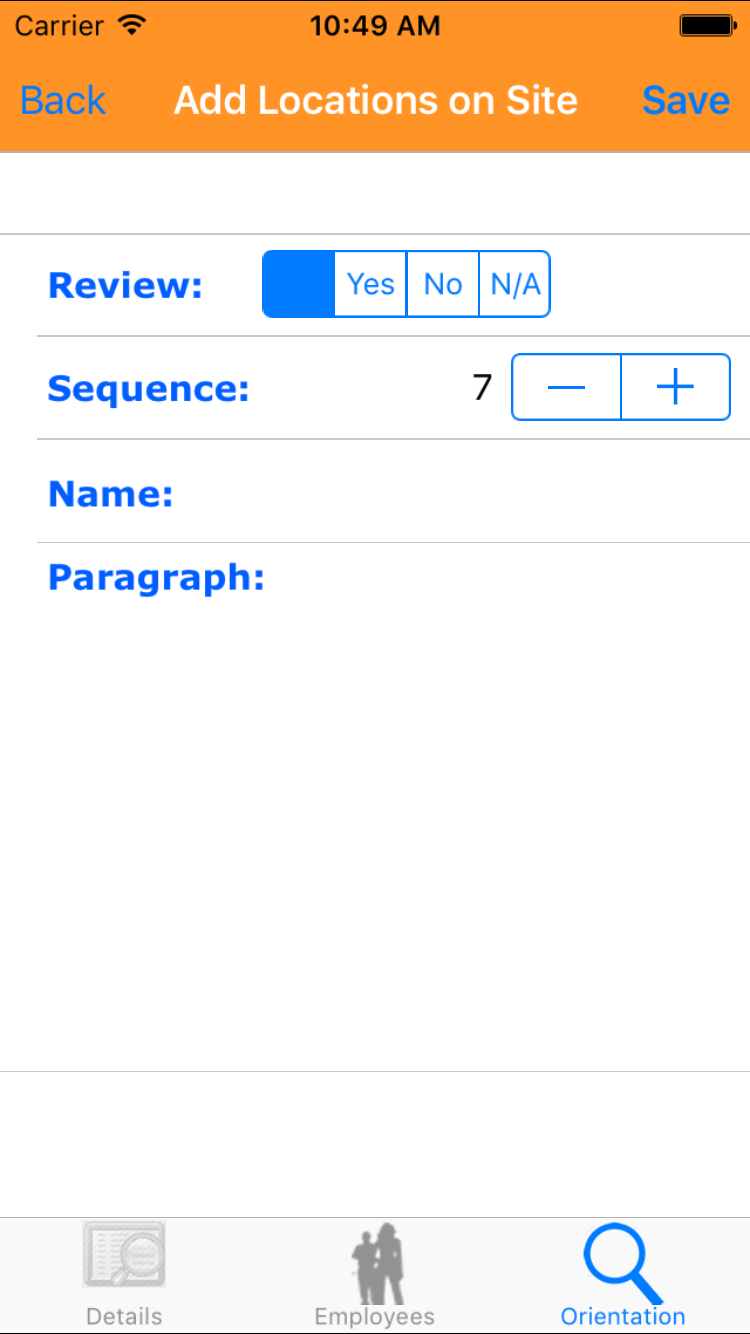Select the Orientation tab
750x1334 pixels.
click(623, 1274)
